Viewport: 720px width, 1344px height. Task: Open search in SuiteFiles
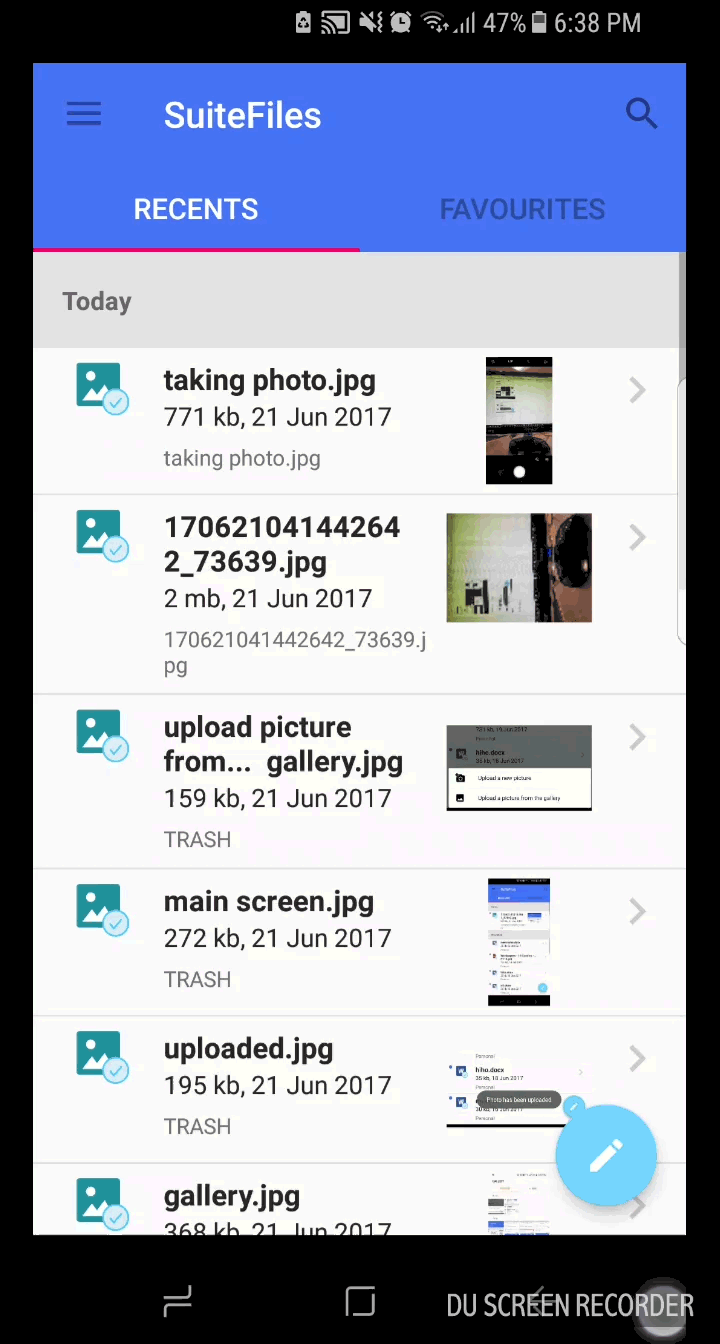tap(641, 114)
